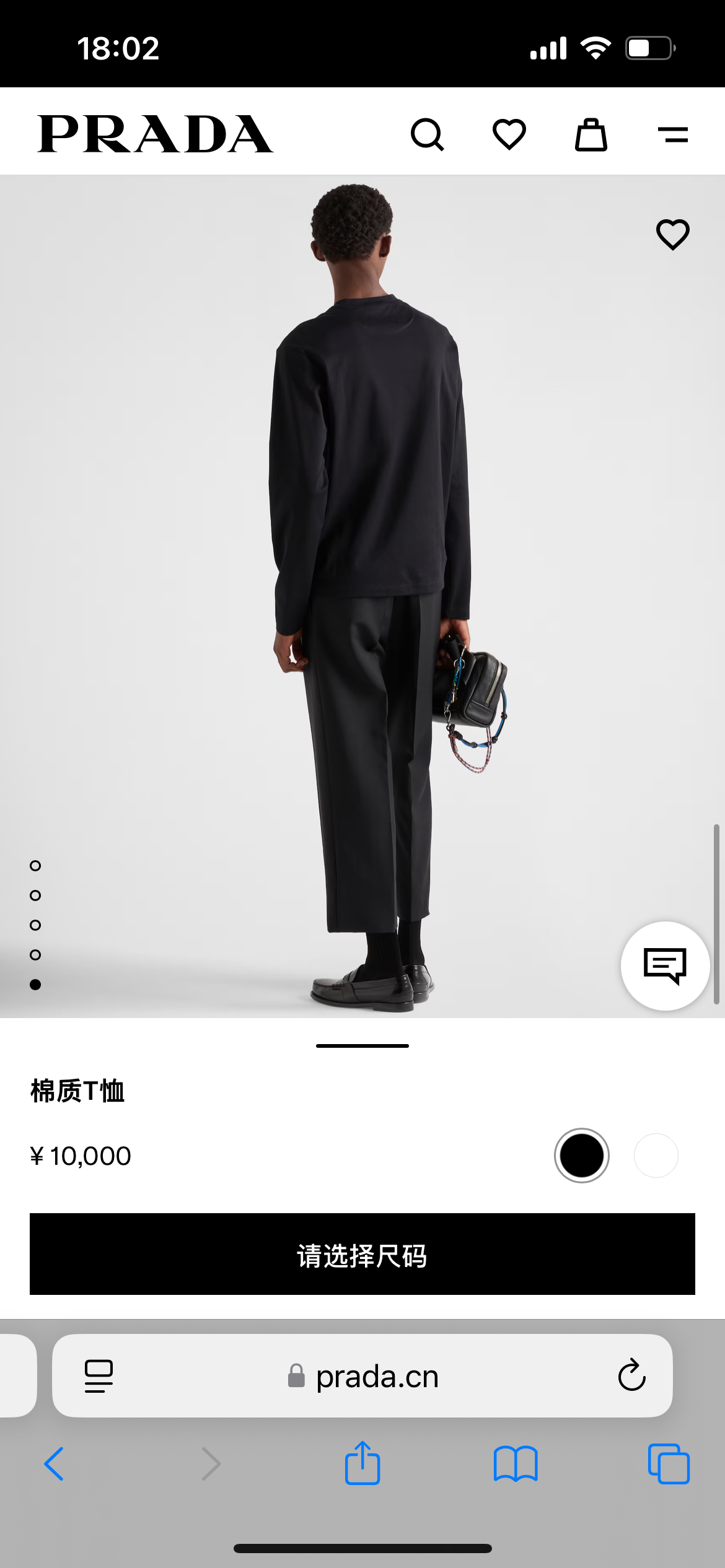This screenshot has width=725, height=1568.
Task: Open the Prada search icon
Action: coord(428,134)
